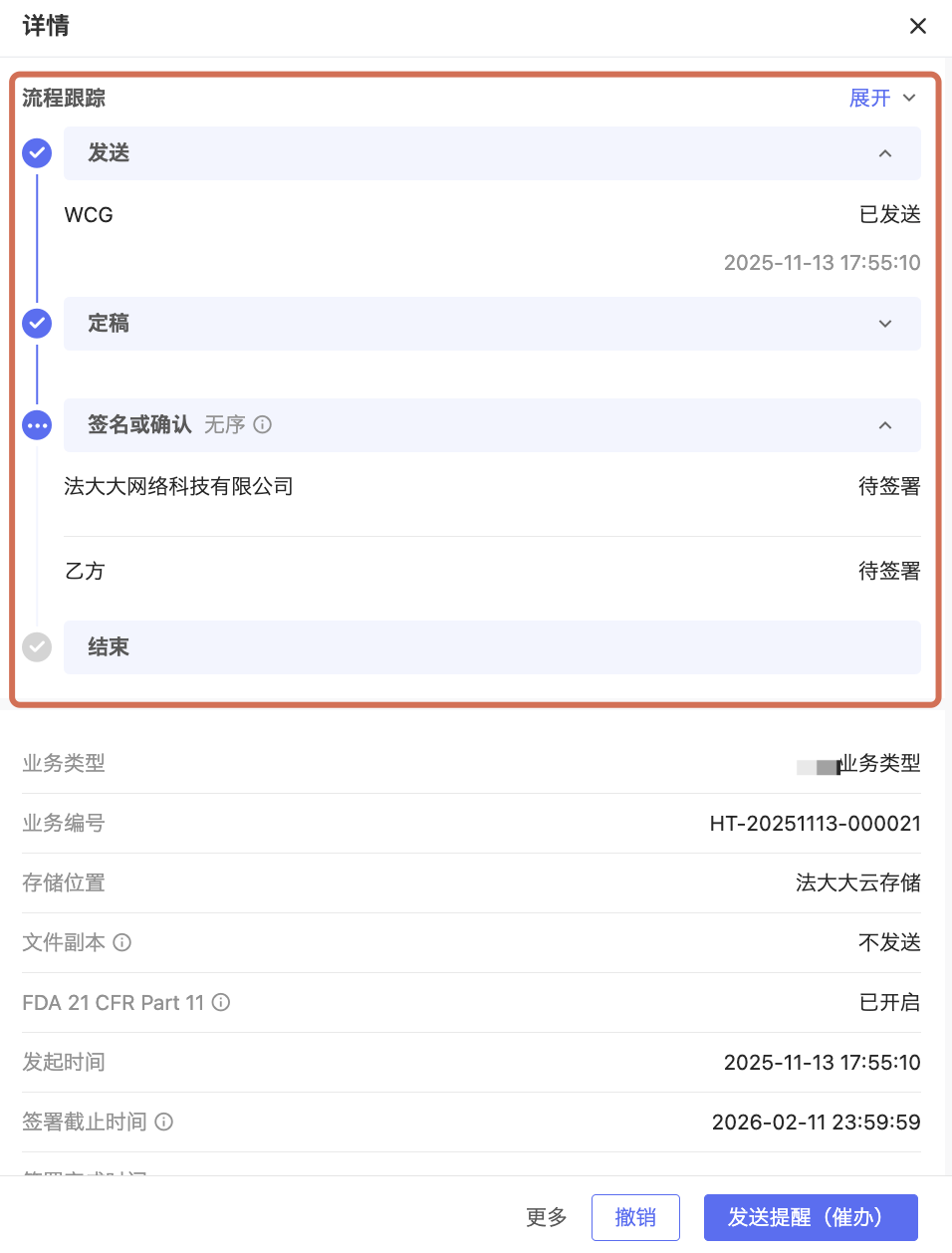View info icon beside 文件副本
This screenshot has width=952, height=1253.
click(122, 942)
